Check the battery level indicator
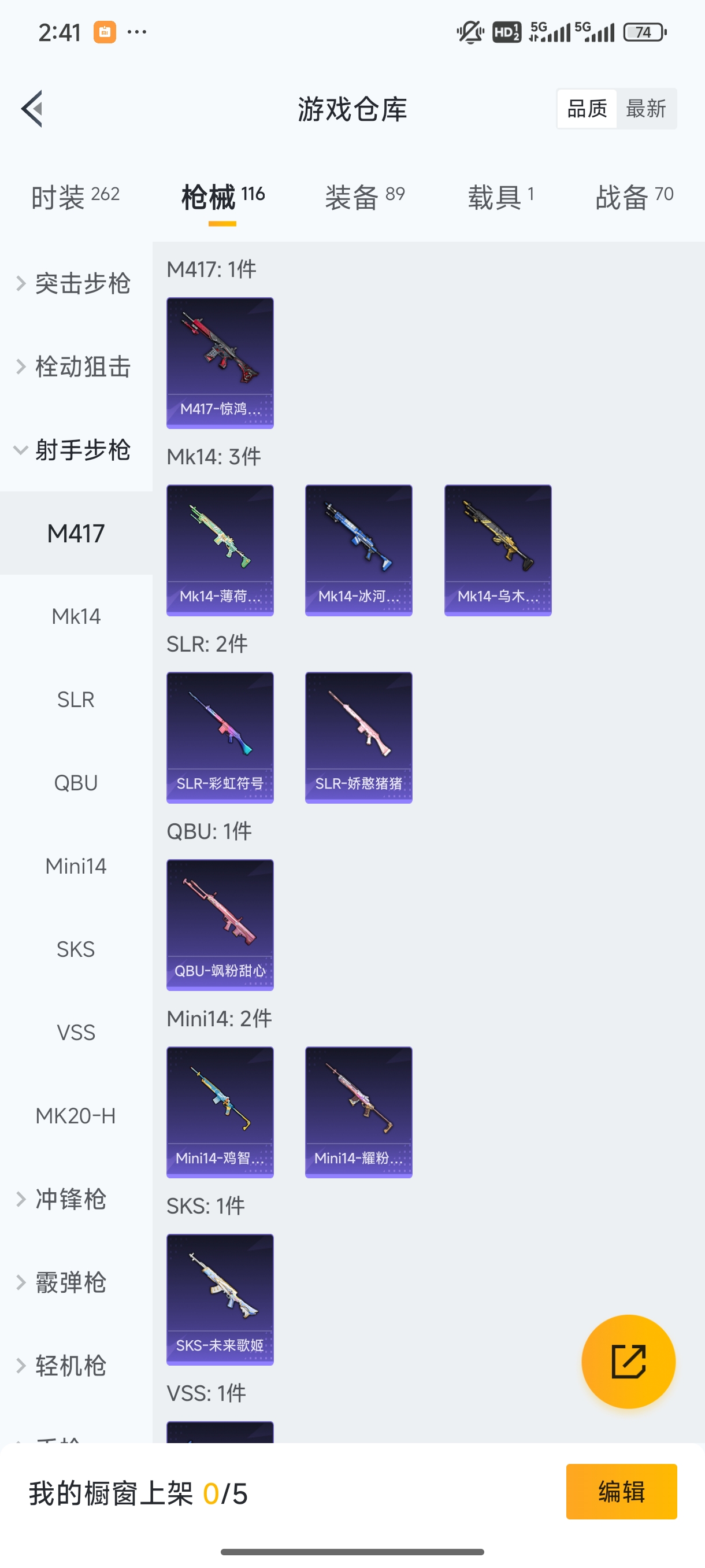 point(644,32)
